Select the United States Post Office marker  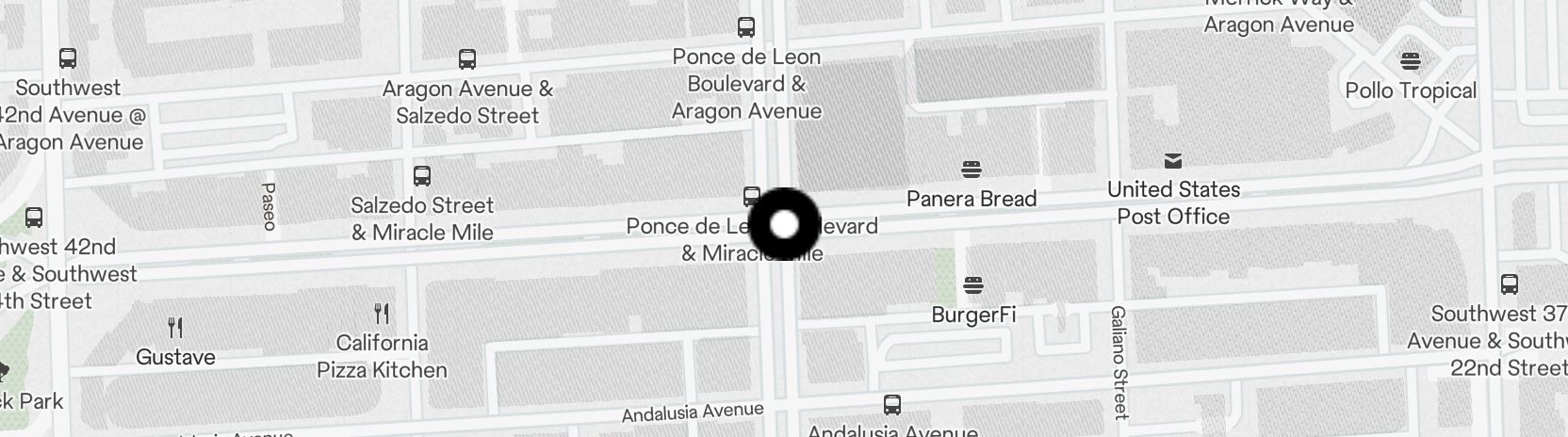pos(1173,161)
